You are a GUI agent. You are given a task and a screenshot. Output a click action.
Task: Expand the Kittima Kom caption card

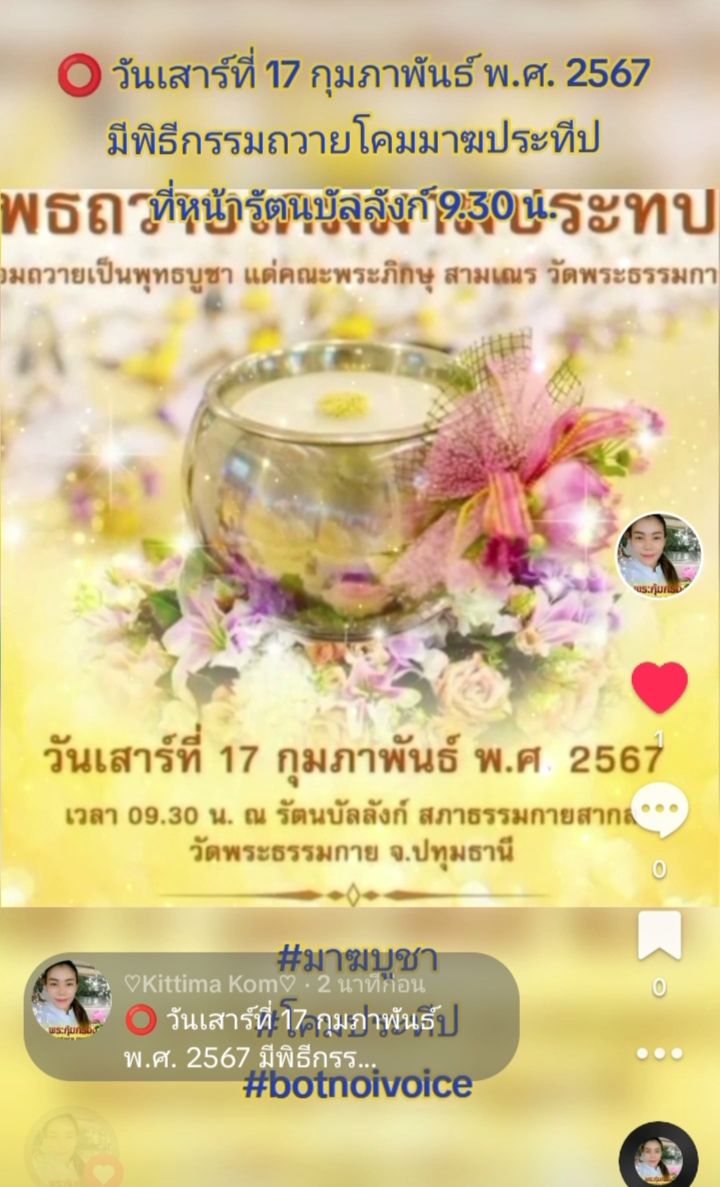tap(272, 1017)
